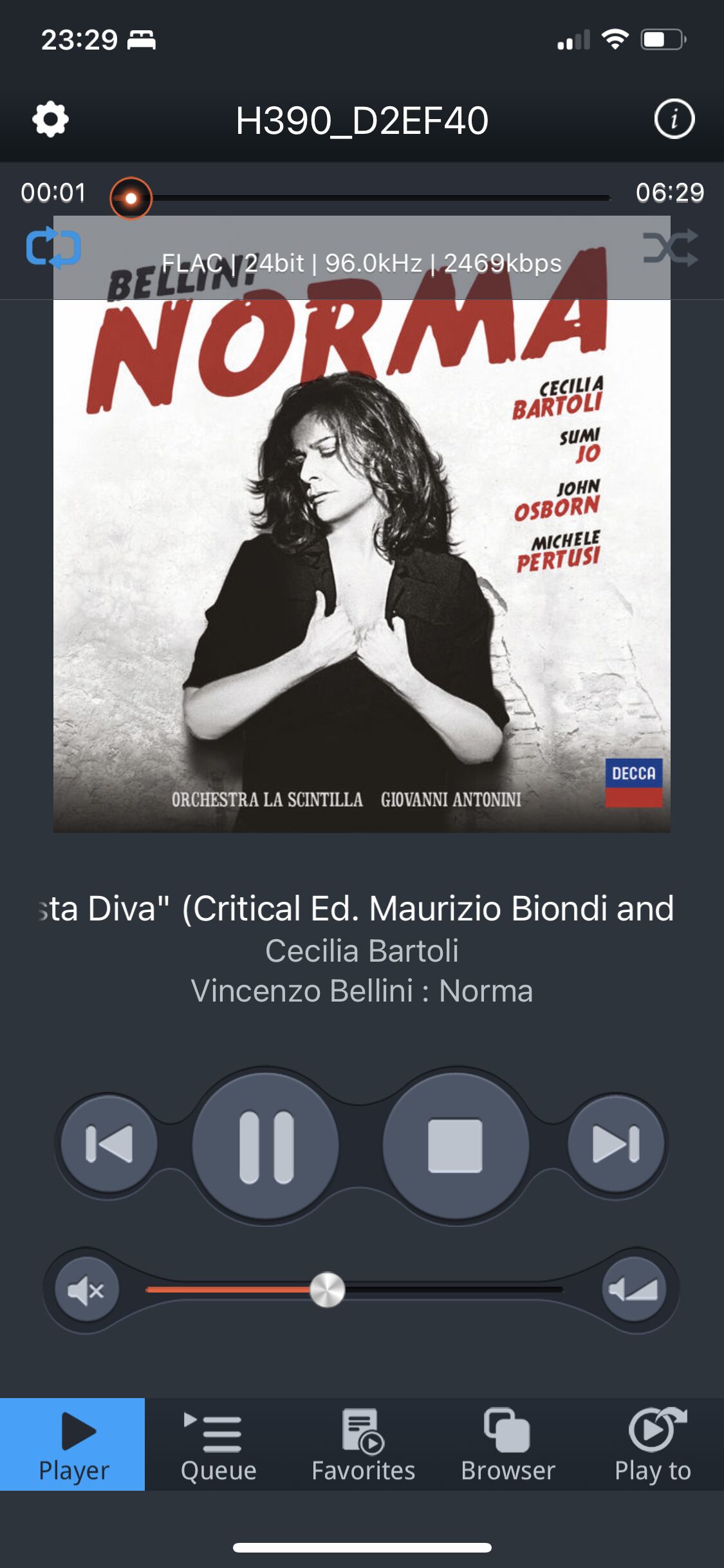Image resolution: width=724 pixels, height=1568 pixels.
Task: Stop playback
Action: (456, 1146)
